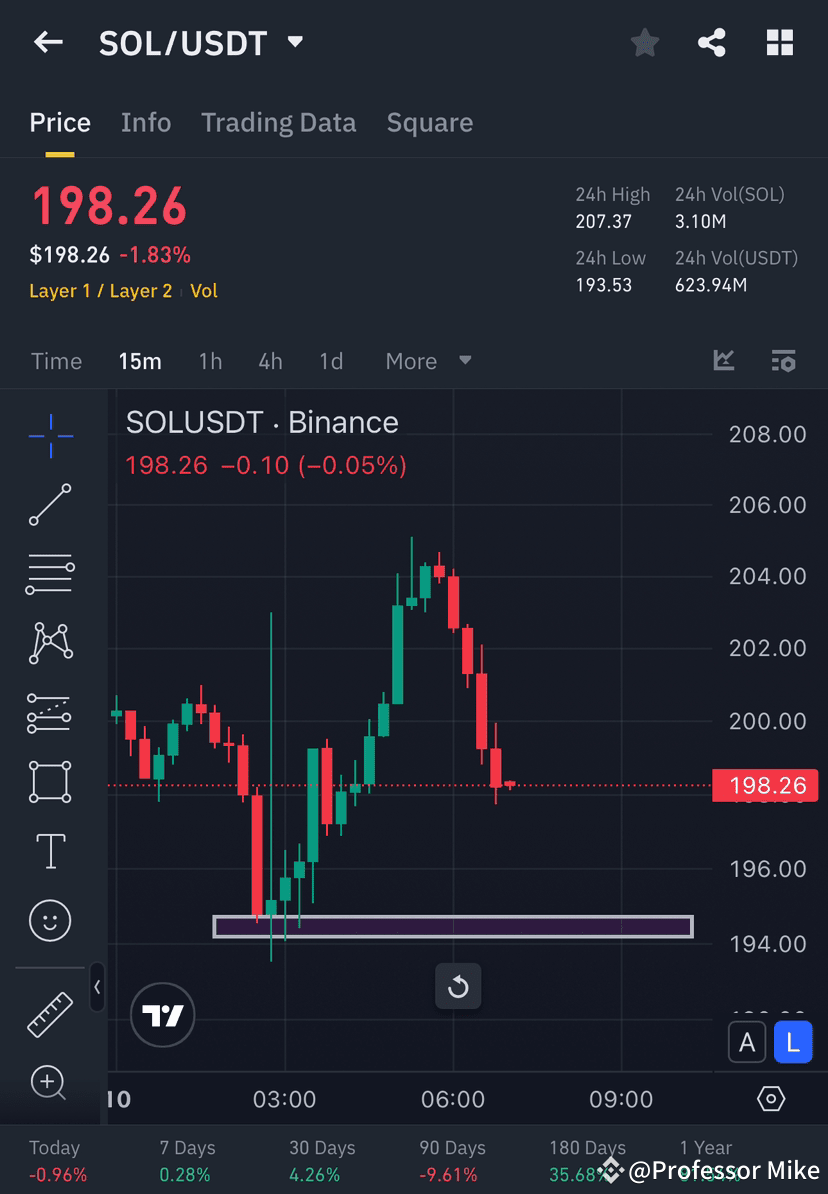Select the trend line drawing tool
The image size is (828, 1194).
(x=50, y=505)
